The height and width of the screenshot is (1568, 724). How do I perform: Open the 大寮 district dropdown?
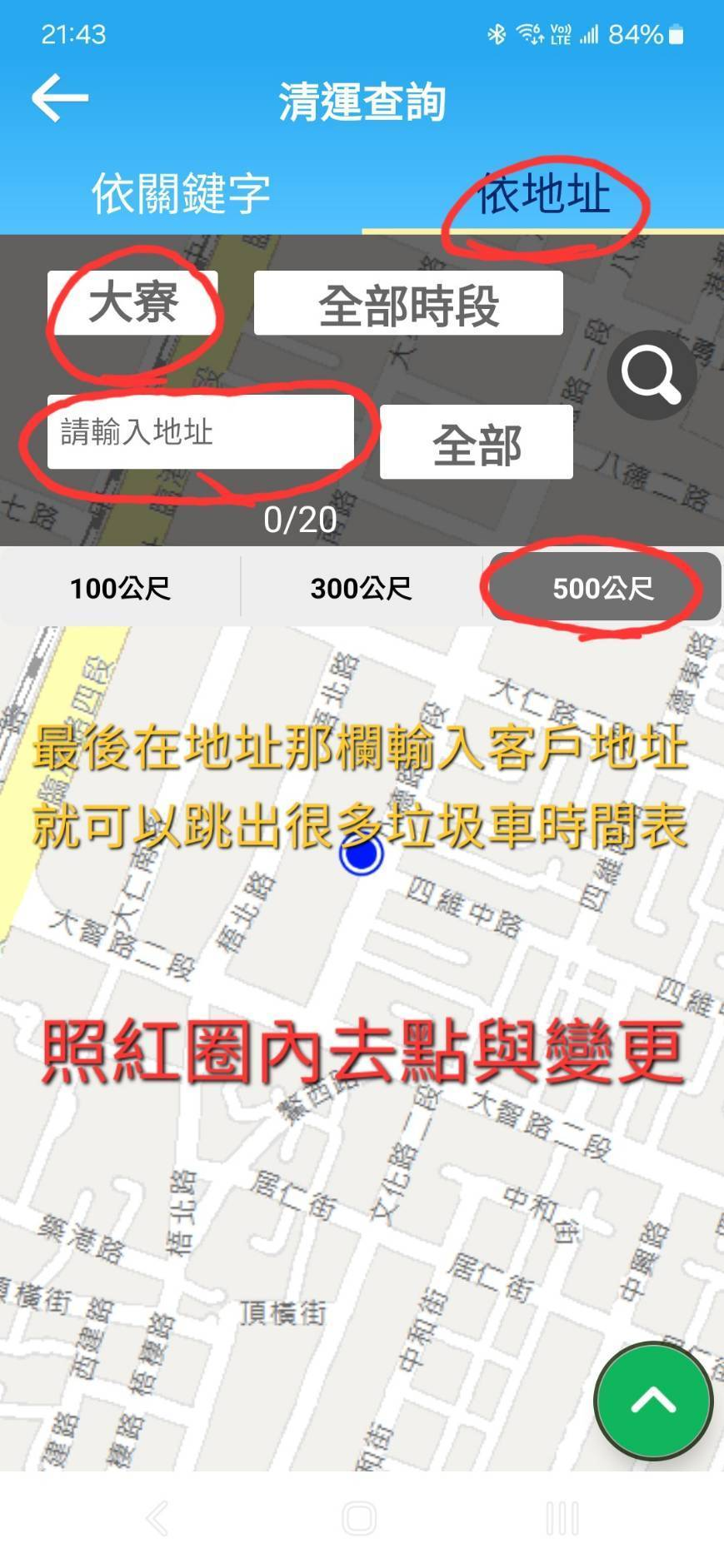coord(132,302)
